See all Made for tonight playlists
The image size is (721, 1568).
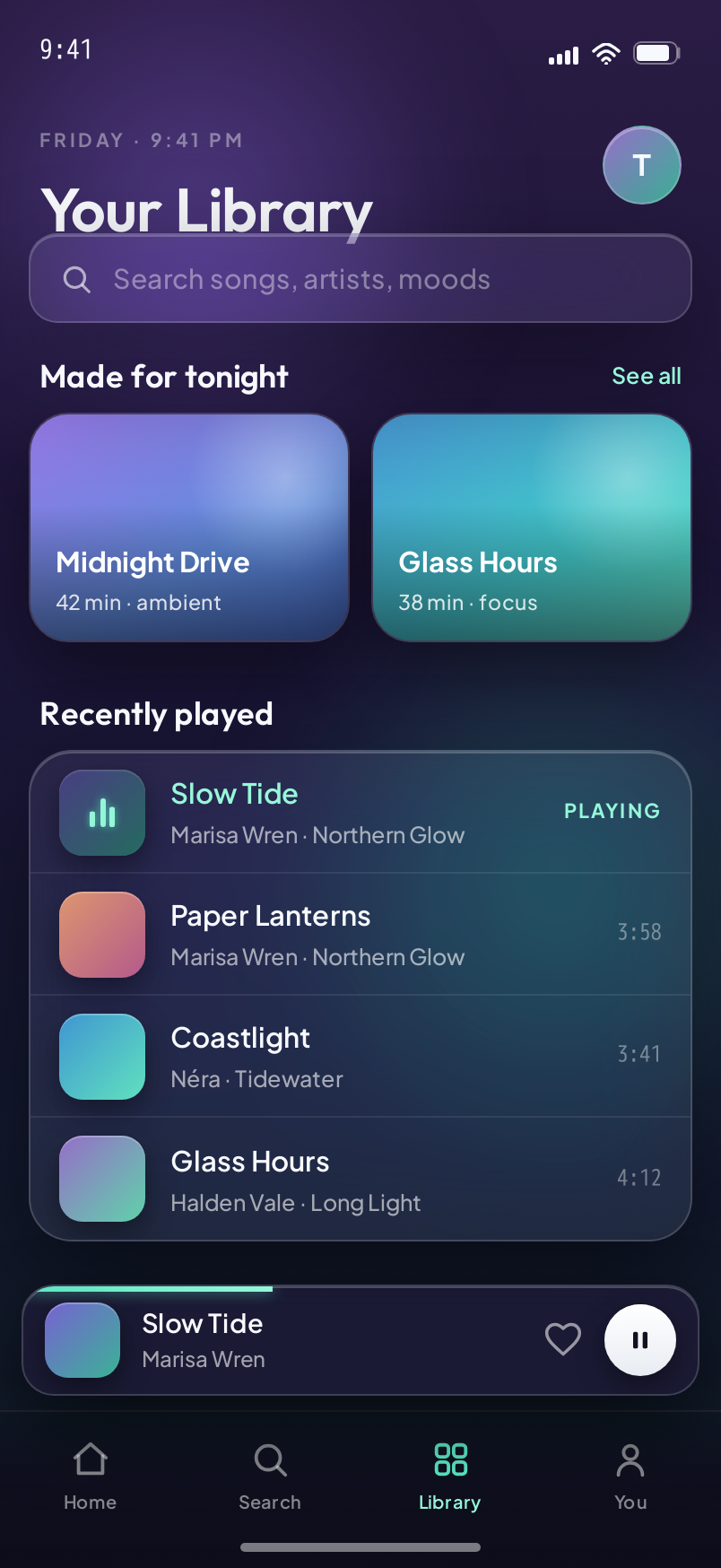[x=646, y=376]
